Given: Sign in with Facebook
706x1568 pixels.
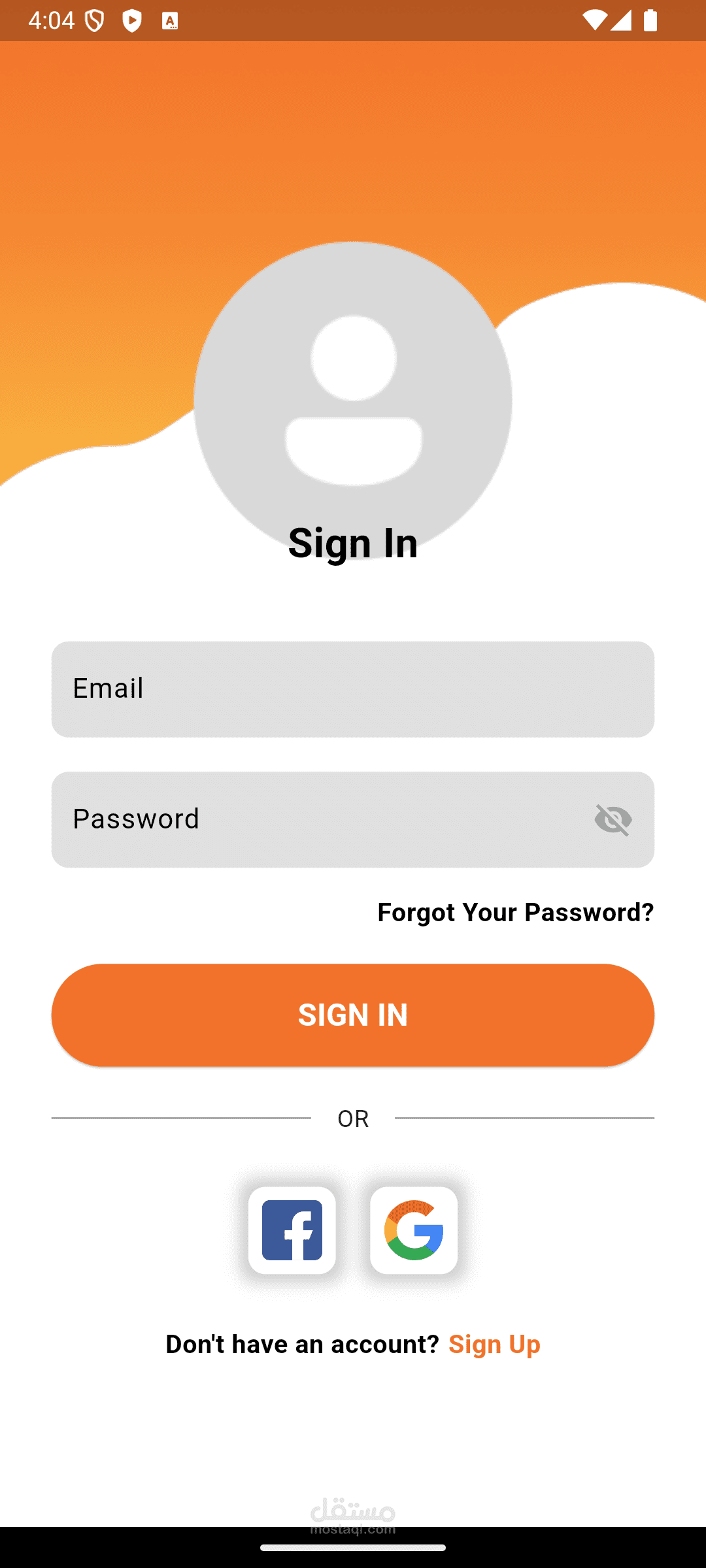Looking at the screenshot, I should [x=292, y=1230].
